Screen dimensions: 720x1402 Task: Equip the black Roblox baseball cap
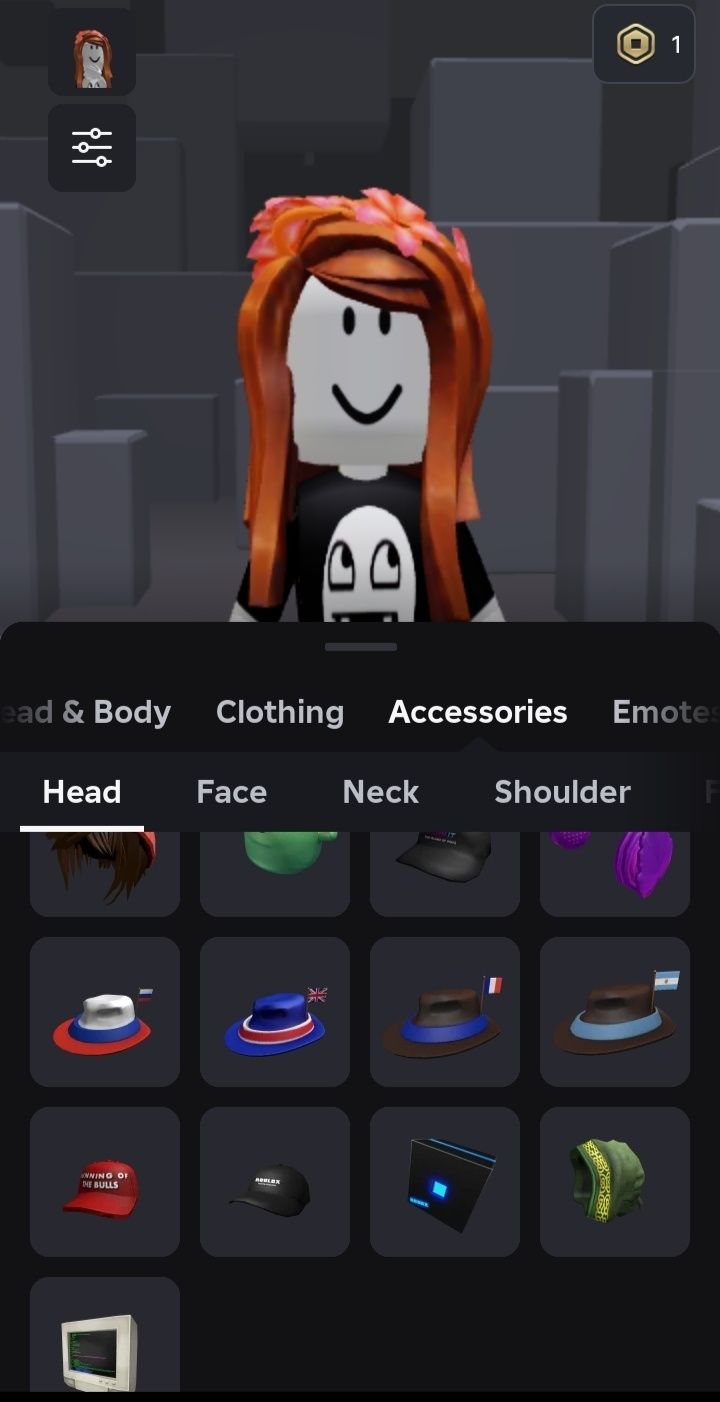click(275, 1182)
